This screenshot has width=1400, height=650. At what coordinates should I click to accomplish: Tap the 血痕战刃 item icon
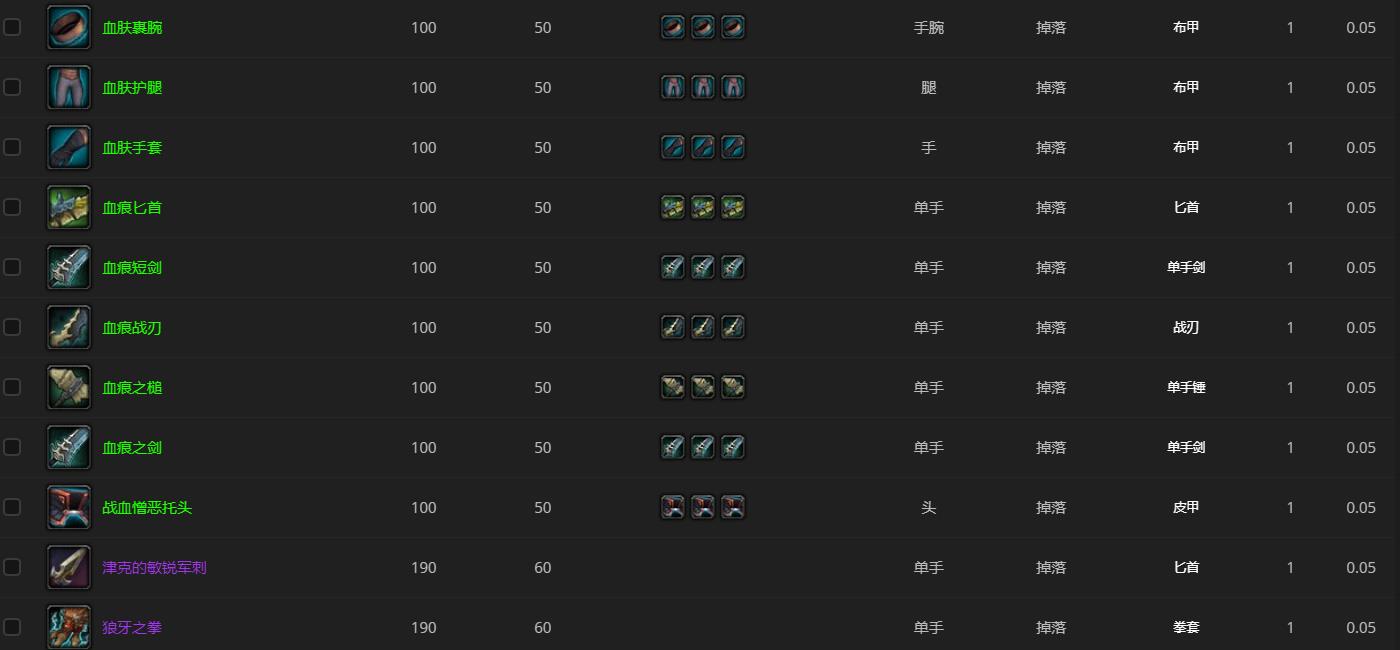coord(69,327)
